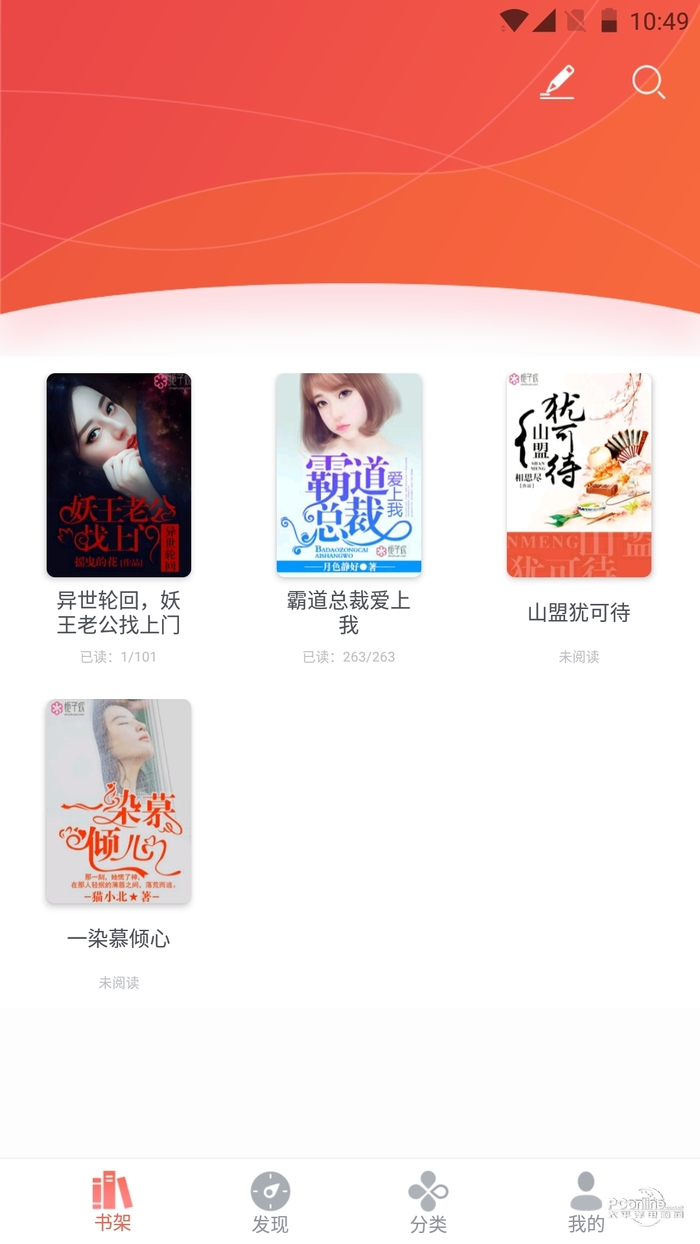Open the edit pencil icon
This screenshot has height=1244, width=700.
558,82
